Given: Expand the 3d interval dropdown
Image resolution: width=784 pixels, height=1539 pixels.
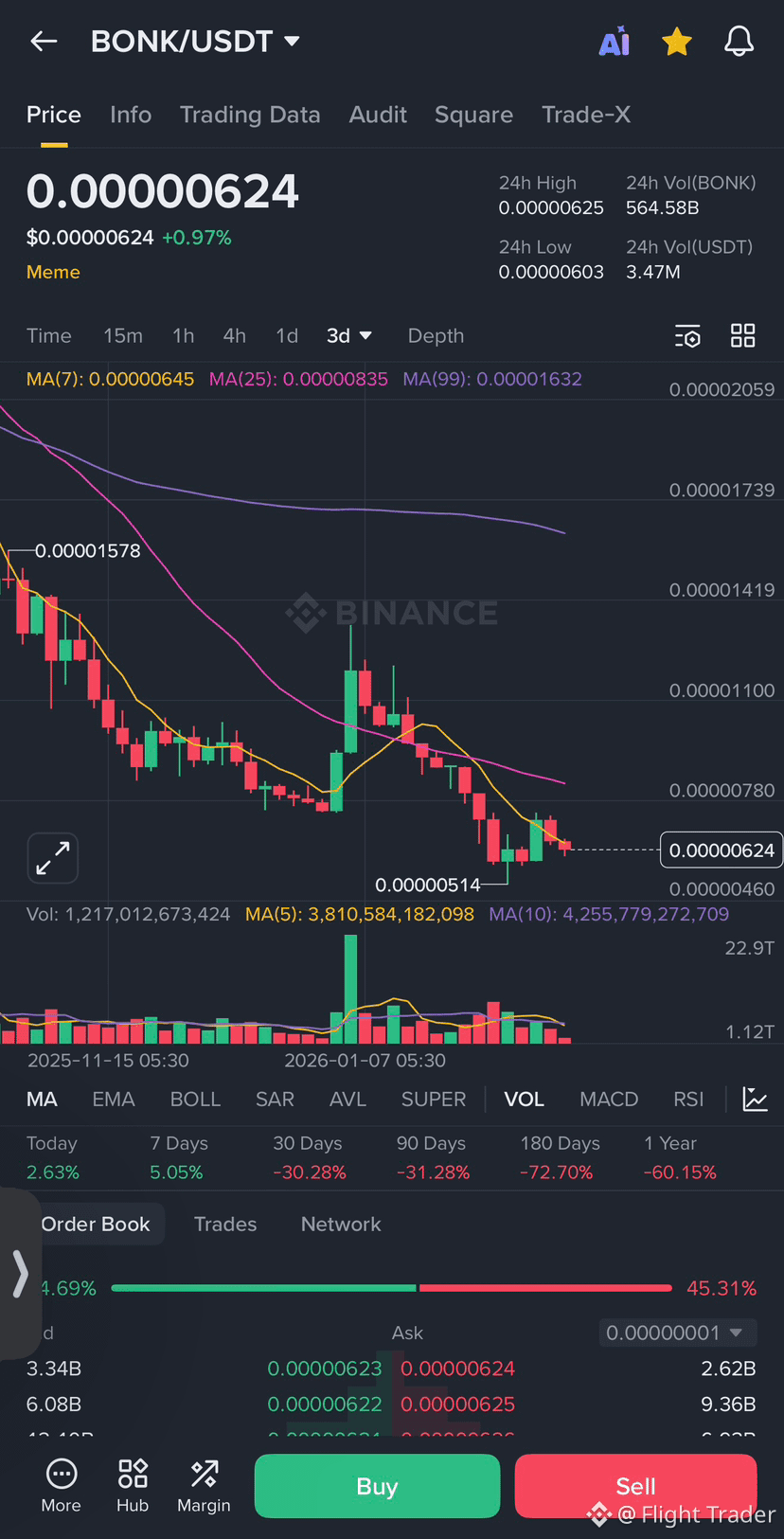Looking at the screenshot, I should coord(348,336).
